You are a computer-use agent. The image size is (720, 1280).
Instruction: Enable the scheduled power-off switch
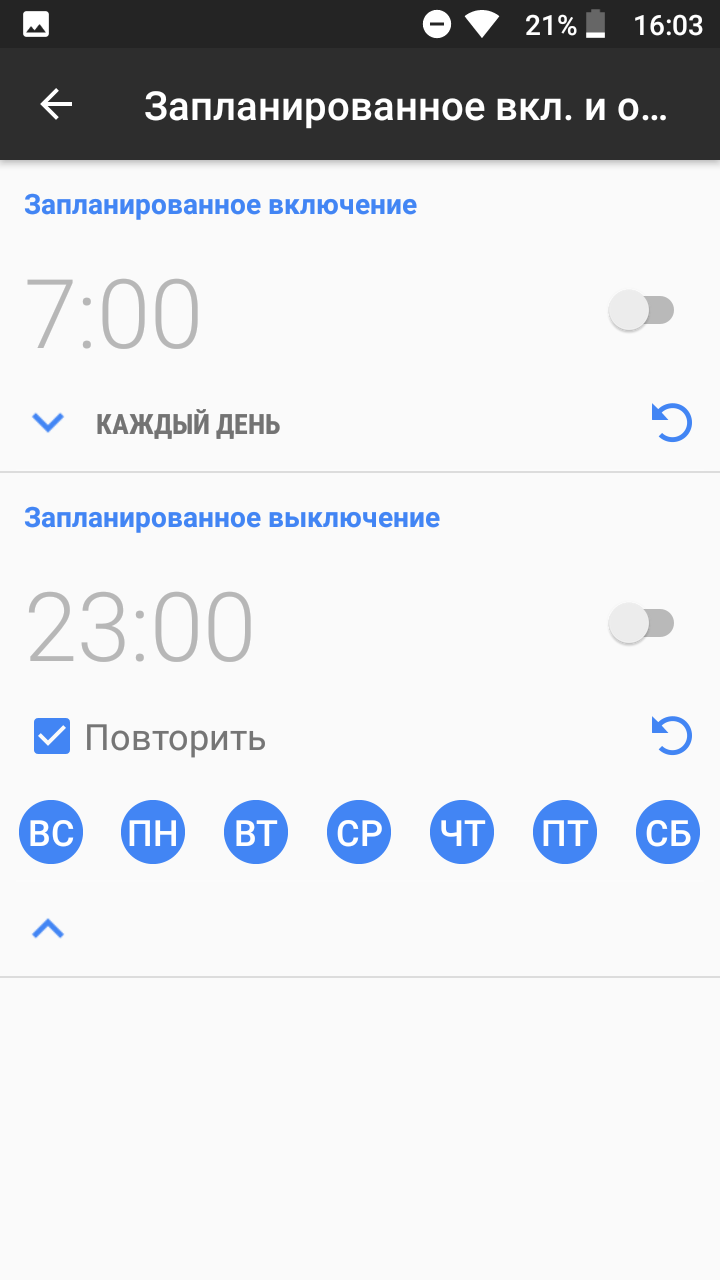click(641, 624)
